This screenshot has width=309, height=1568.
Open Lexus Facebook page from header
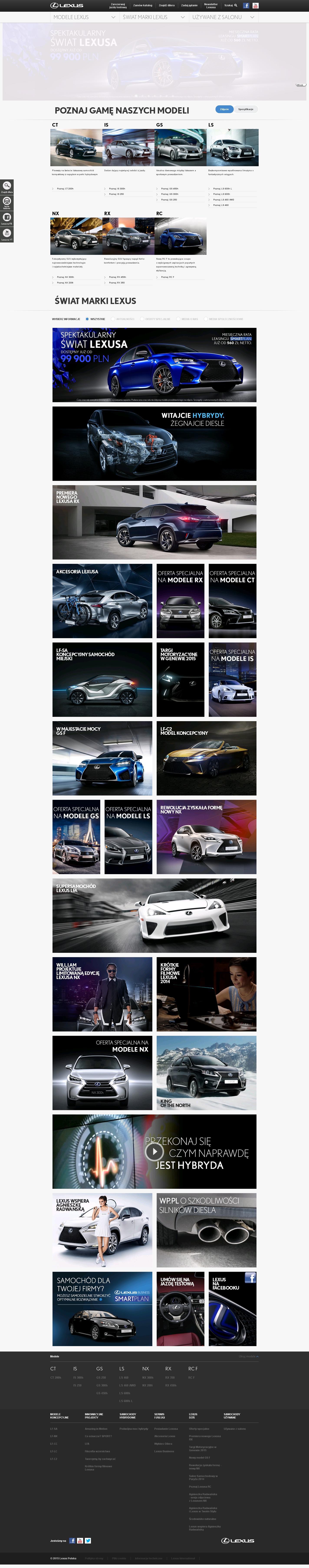246,5
